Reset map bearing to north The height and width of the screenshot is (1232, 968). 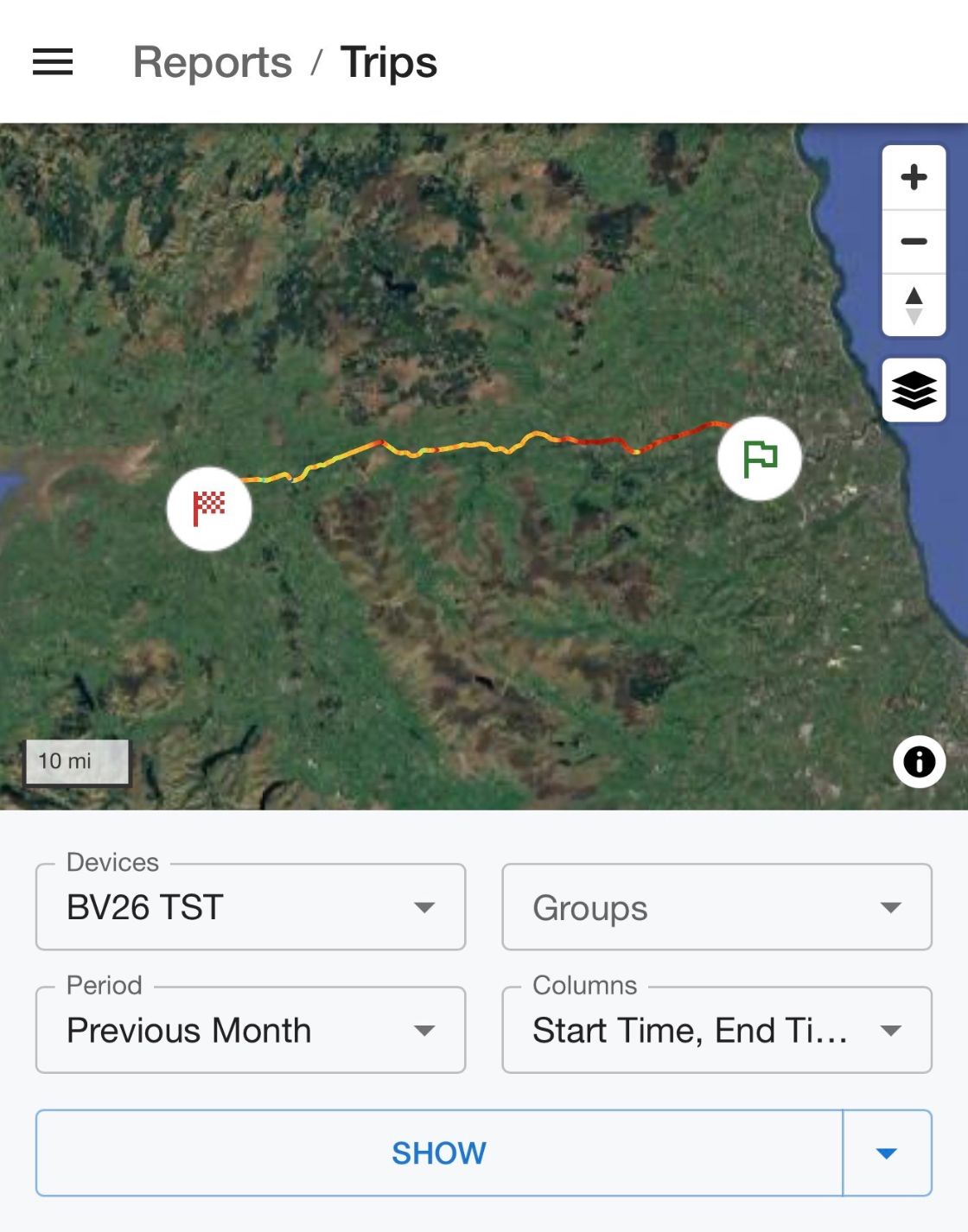[x=914, y=306]
